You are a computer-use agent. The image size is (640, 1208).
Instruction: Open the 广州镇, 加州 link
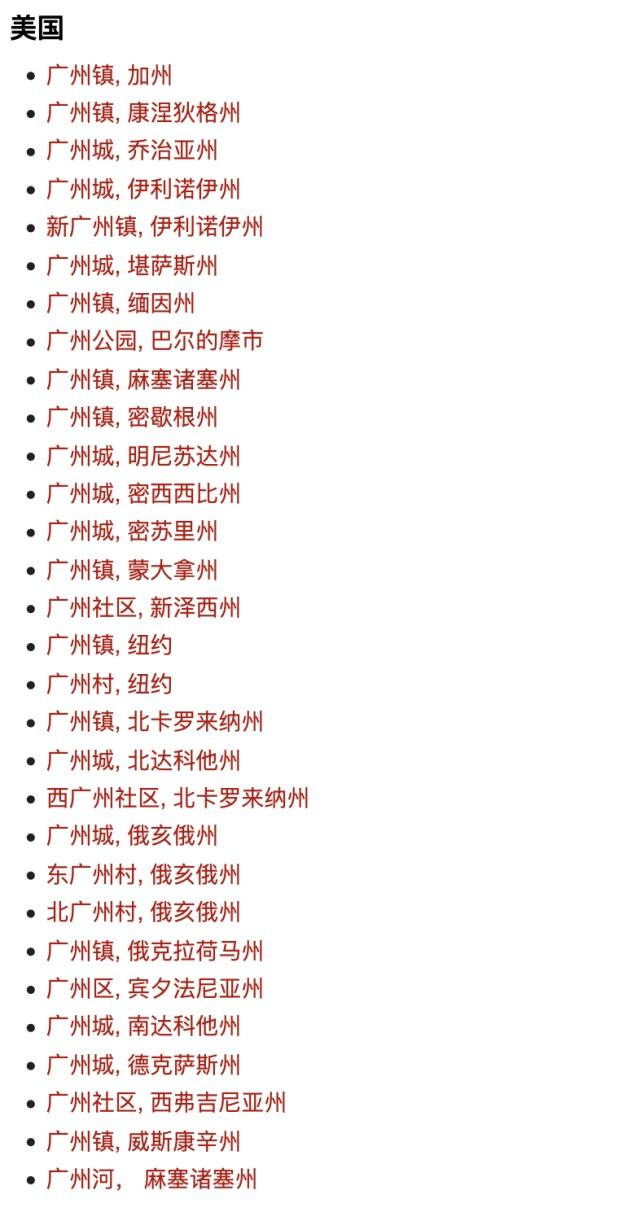click(109, 75)
